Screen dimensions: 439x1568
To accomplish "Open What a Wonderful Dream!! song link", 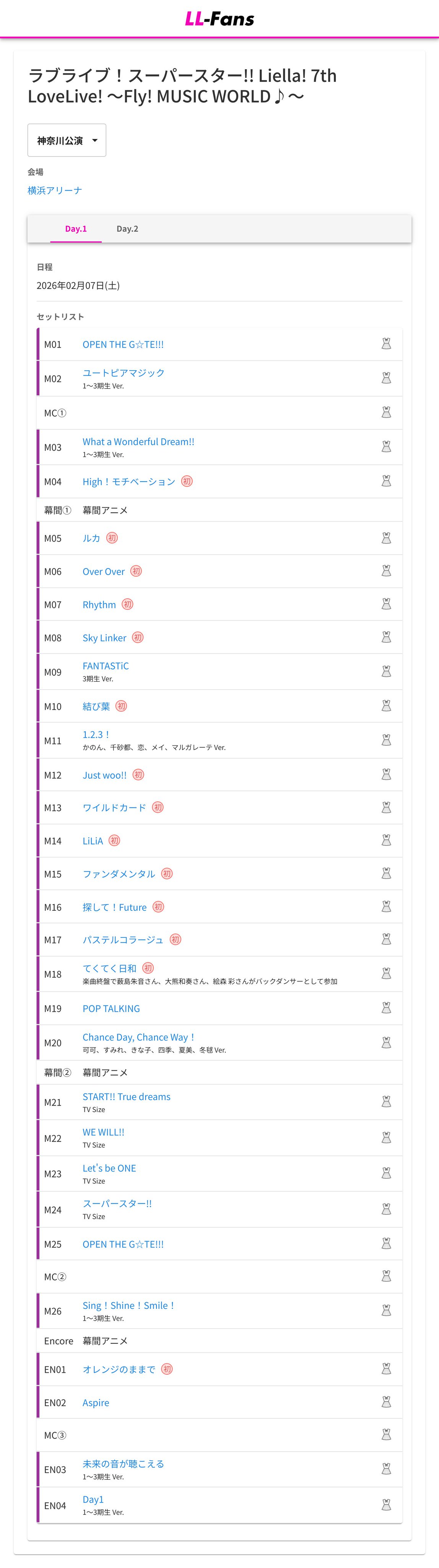I will click(138, 442).
